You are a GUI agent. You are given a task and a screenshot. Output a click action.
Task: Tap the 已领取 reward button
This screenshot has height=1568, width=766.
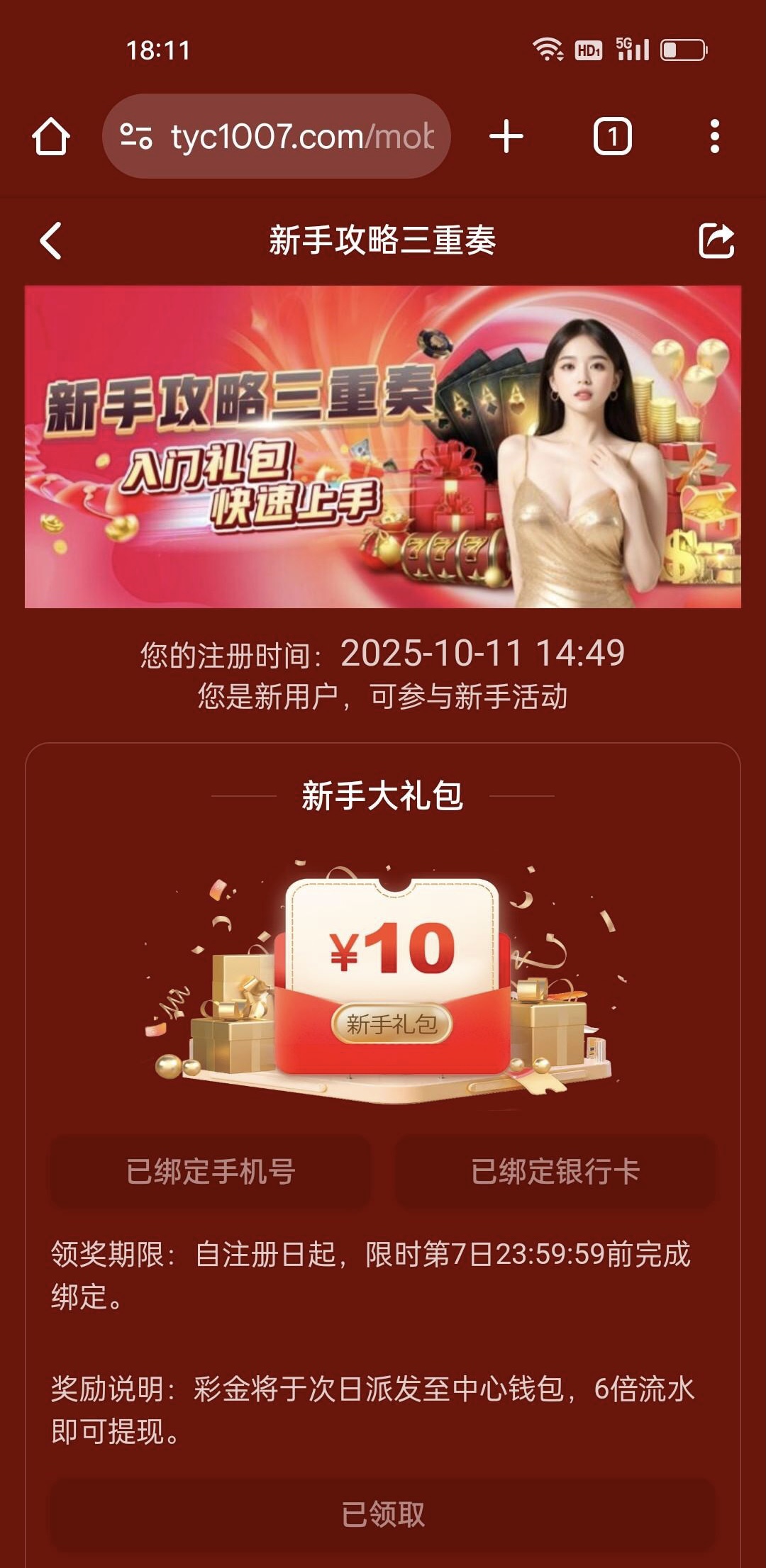pyautogui.click(x=383, y=1514)
